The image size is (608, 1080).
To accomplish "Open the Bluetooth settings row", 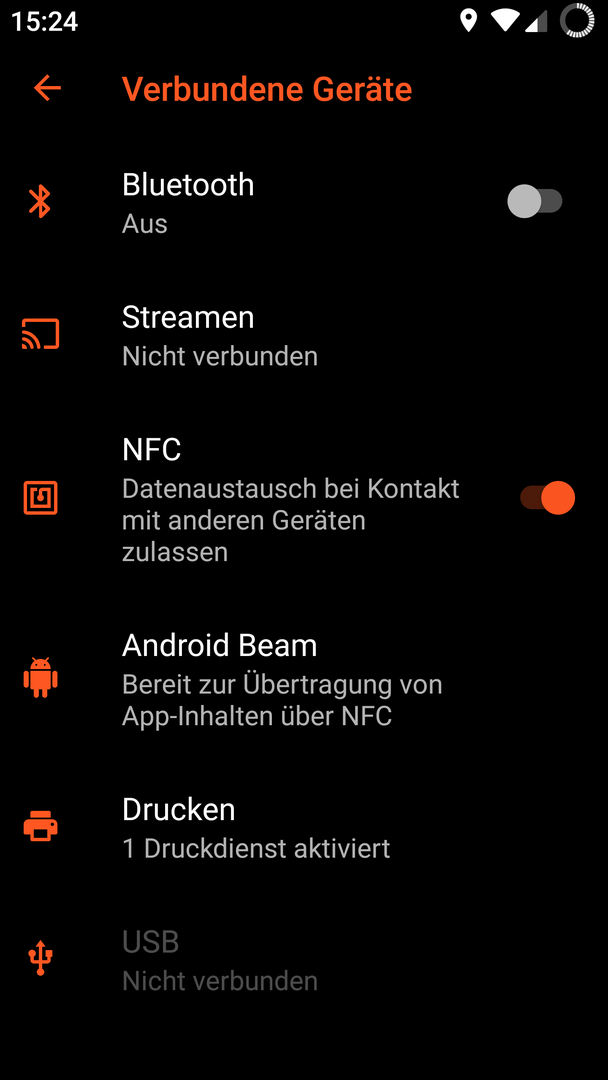I will click(304, 203).
